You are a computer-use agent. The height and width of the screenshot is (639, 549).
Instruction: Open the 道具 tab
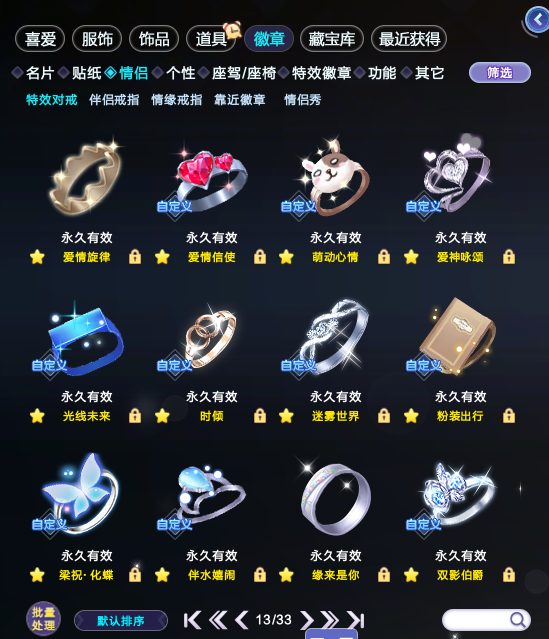[211, 39]
